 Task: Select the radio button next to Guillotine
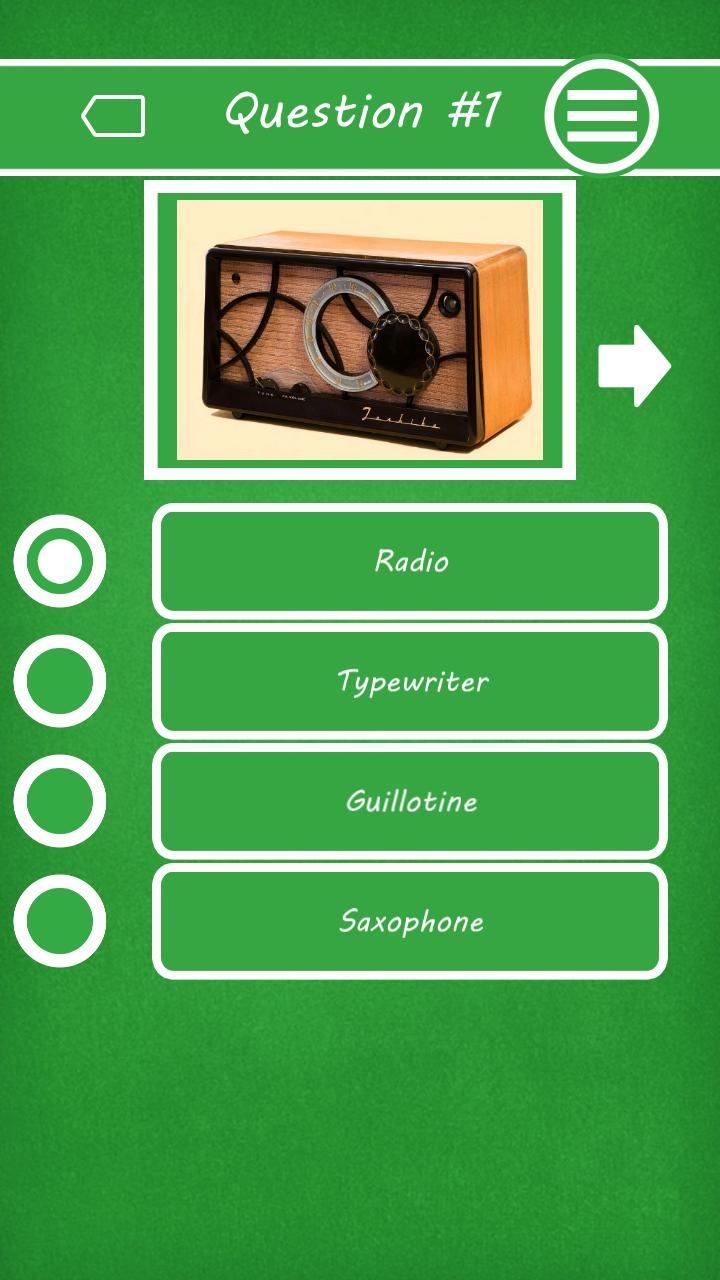pyautogui.click(x=60, y=801)
